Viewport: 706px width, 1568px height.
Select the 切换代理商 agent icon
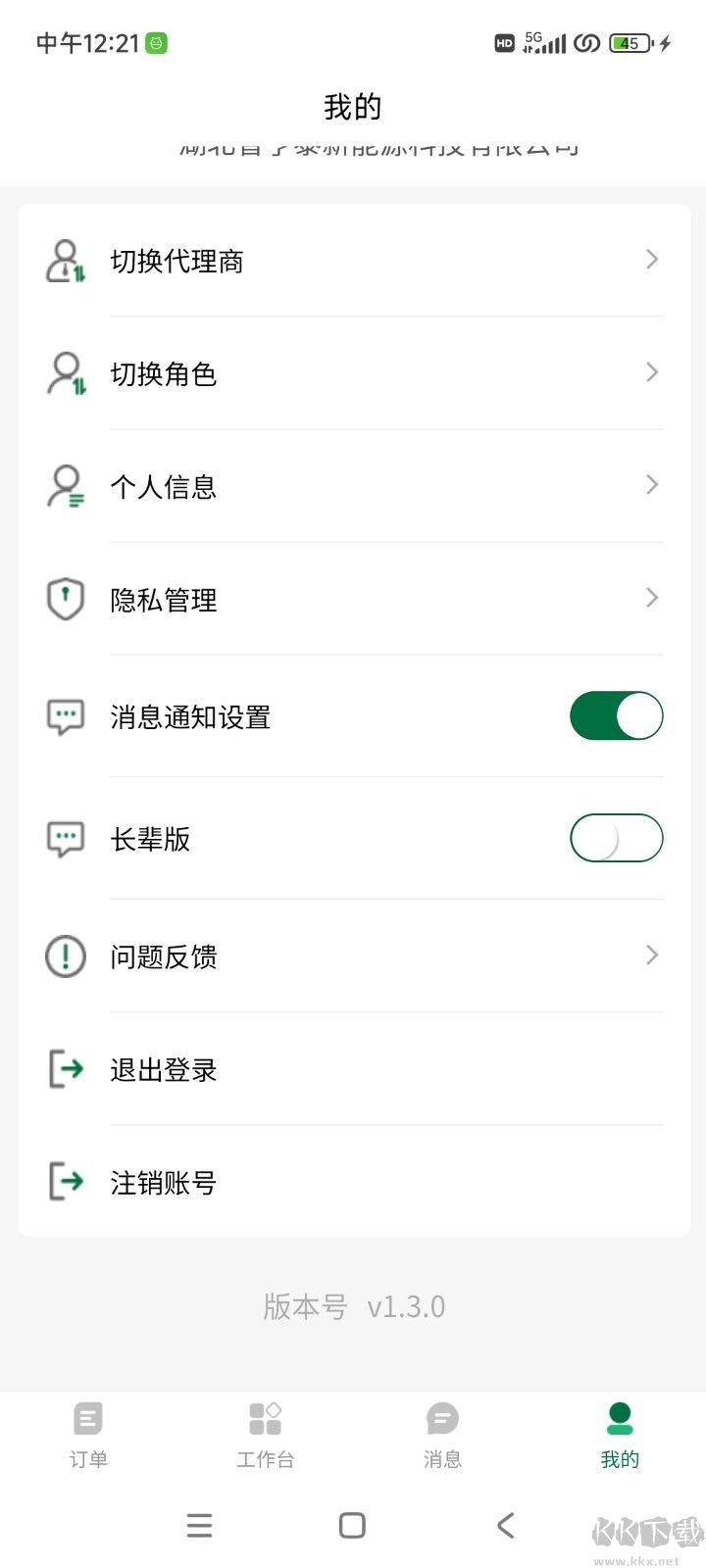coord(64,260)
